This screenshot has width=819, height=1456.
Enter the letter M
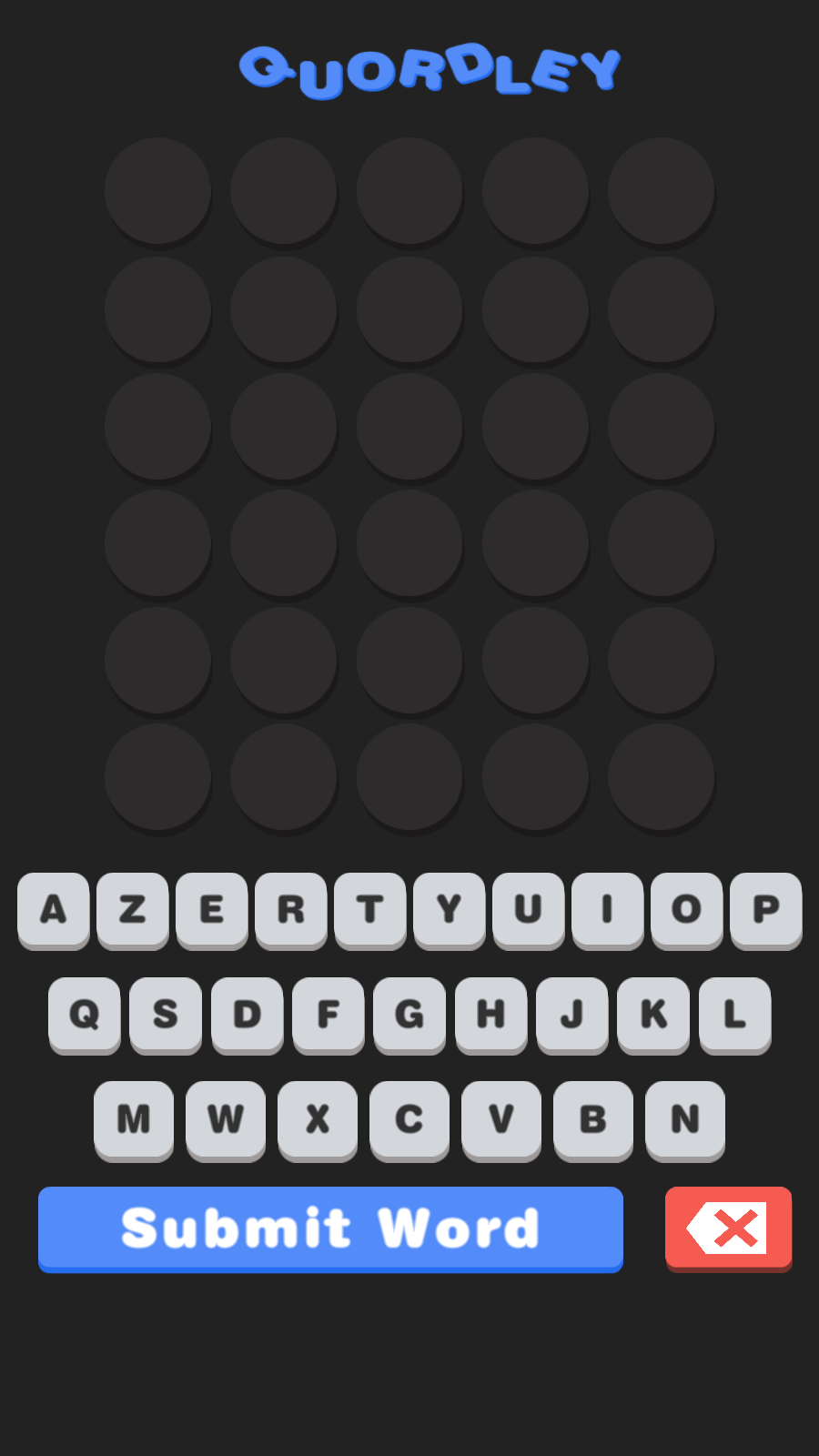coord(134,1120)
